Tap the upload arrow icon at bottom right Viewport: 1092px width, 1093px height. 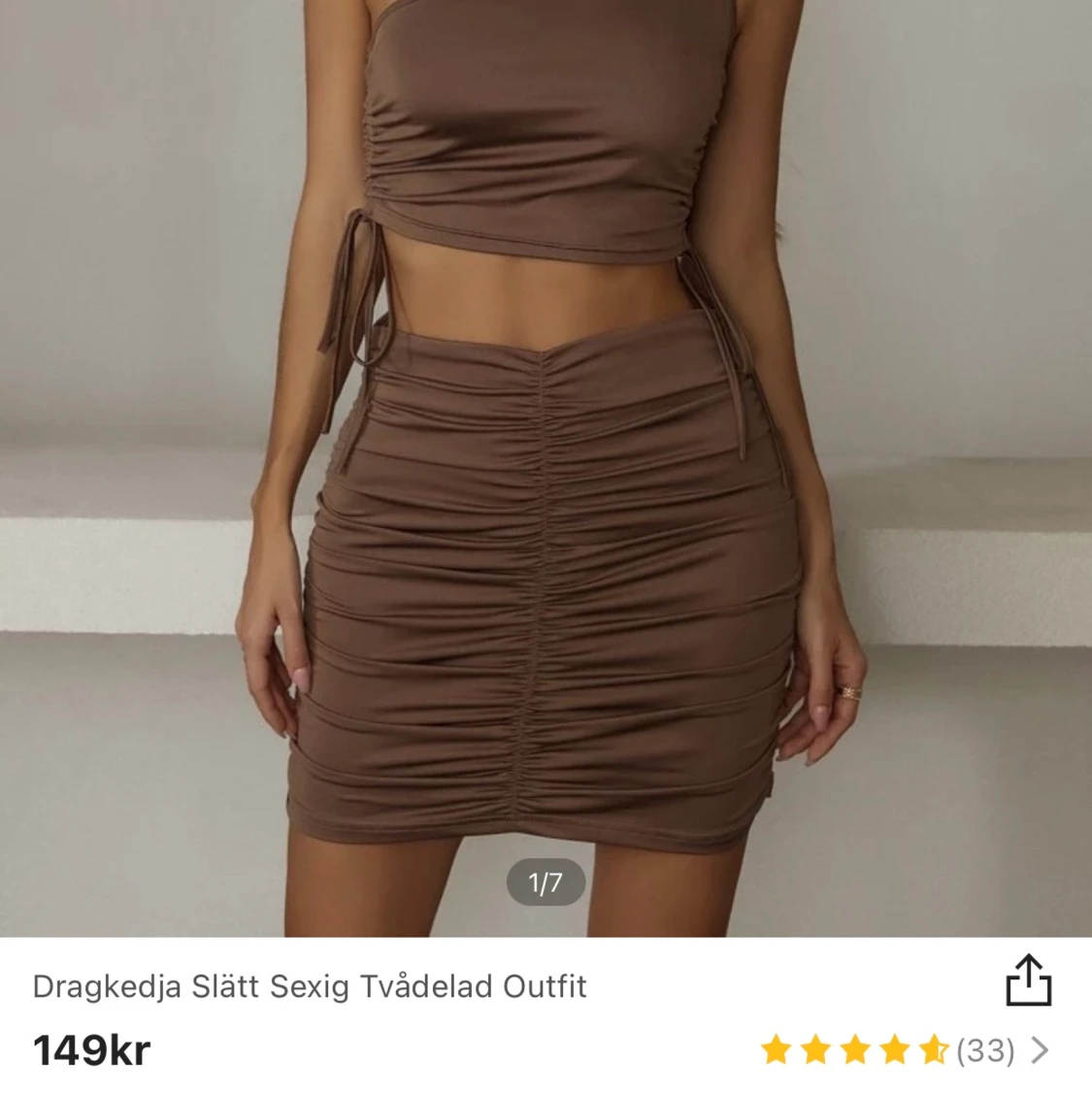click(1029, 984)
